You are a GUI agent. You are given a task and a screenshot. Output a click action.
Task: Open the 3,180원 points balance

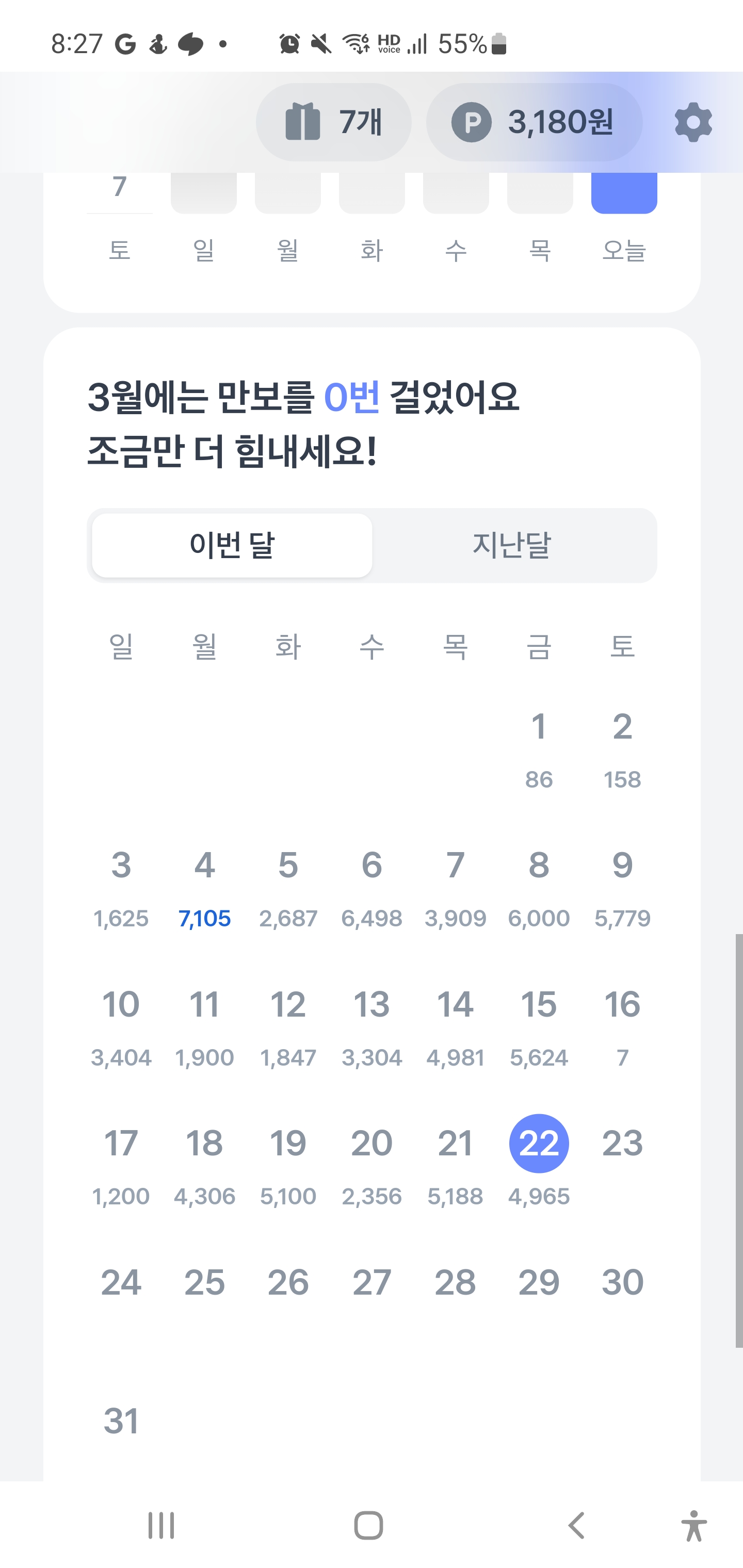(x=534, y=122)
